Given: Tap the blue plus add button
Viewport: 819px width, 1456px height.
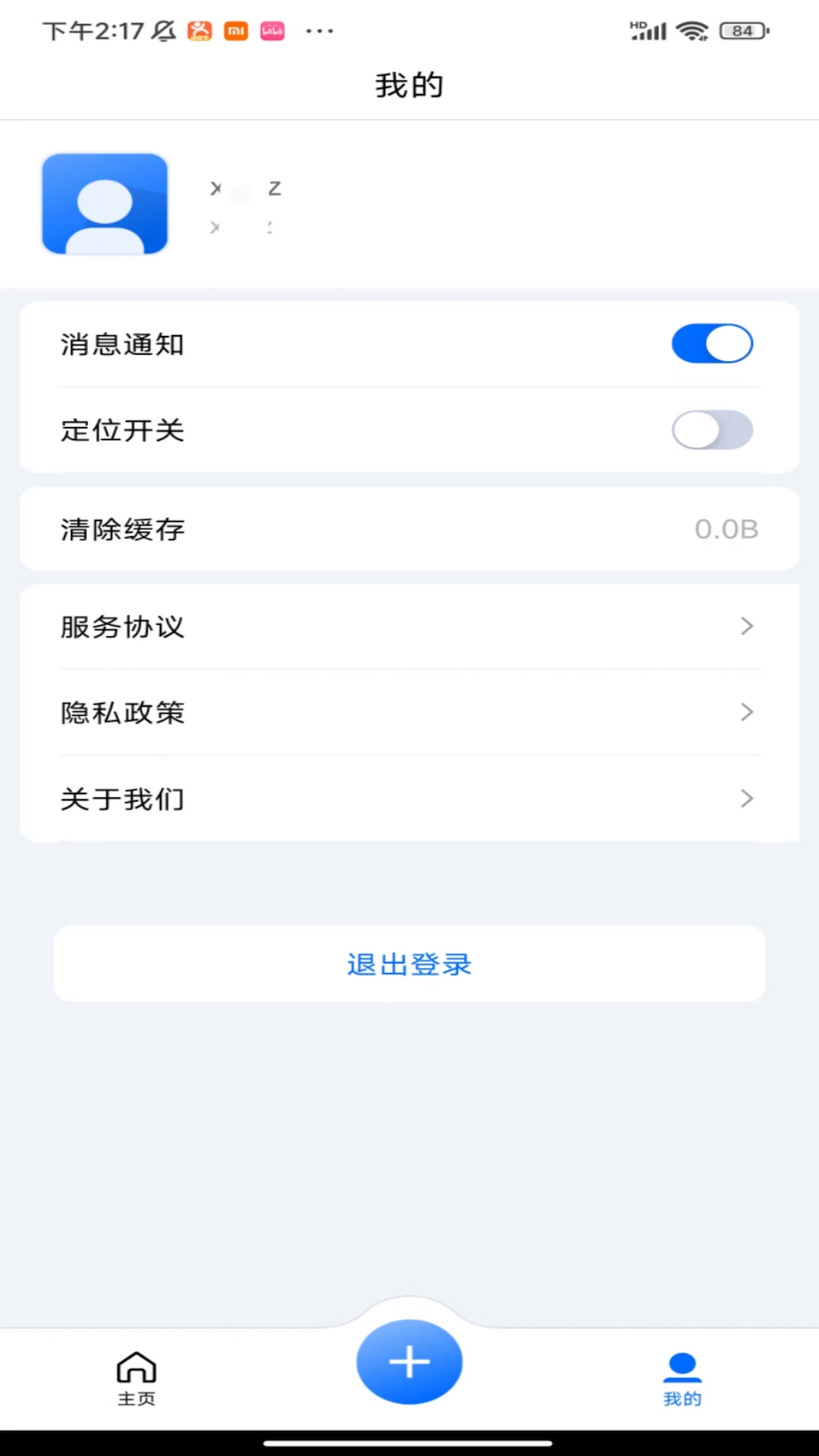Looking at the screenshot, I should pos(409,1362).
